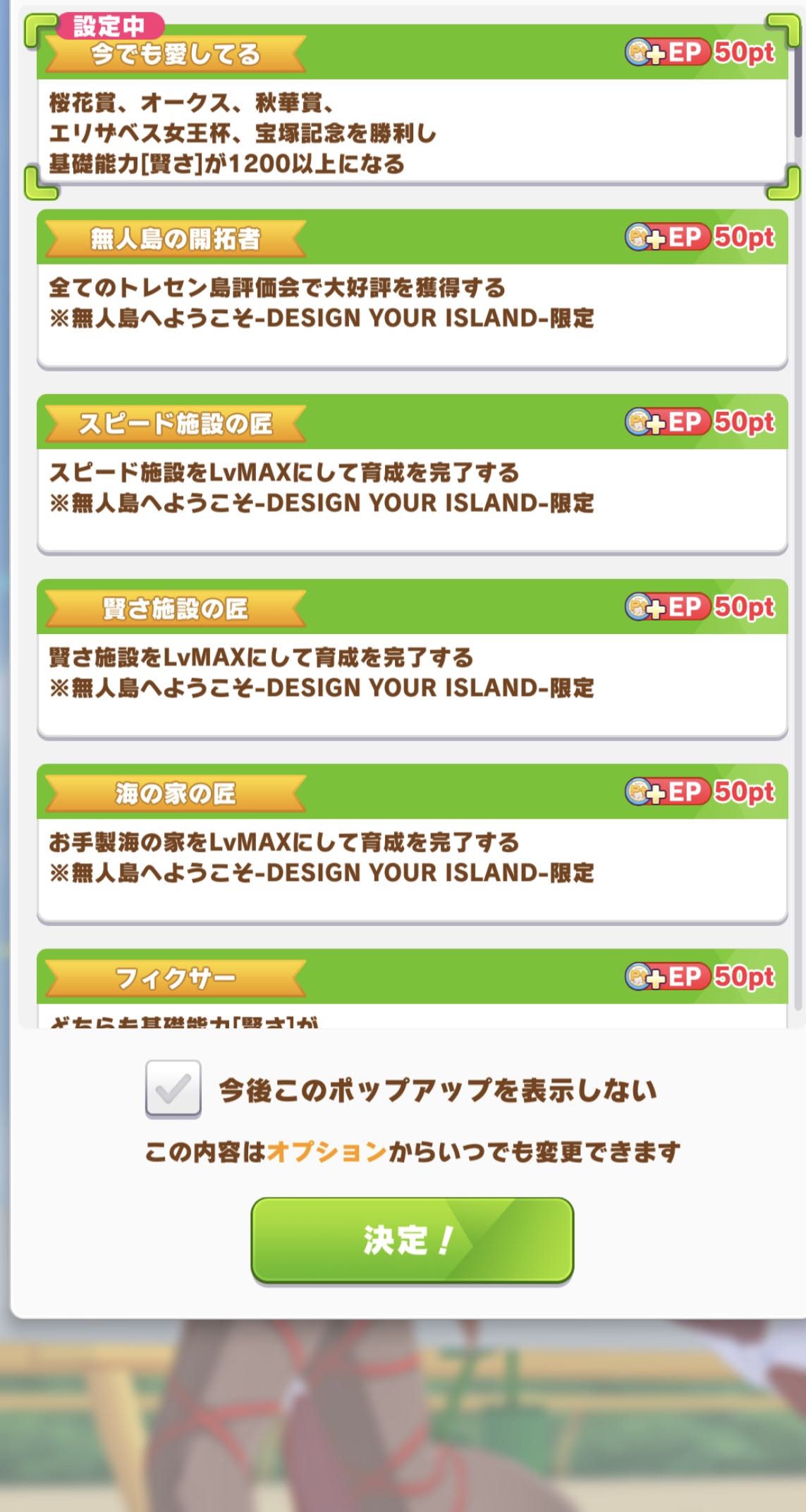This screenshot has width=806, height=1512.
Task: Pick the 海の家の匠 mission card
Action: [x=412, y=843]
